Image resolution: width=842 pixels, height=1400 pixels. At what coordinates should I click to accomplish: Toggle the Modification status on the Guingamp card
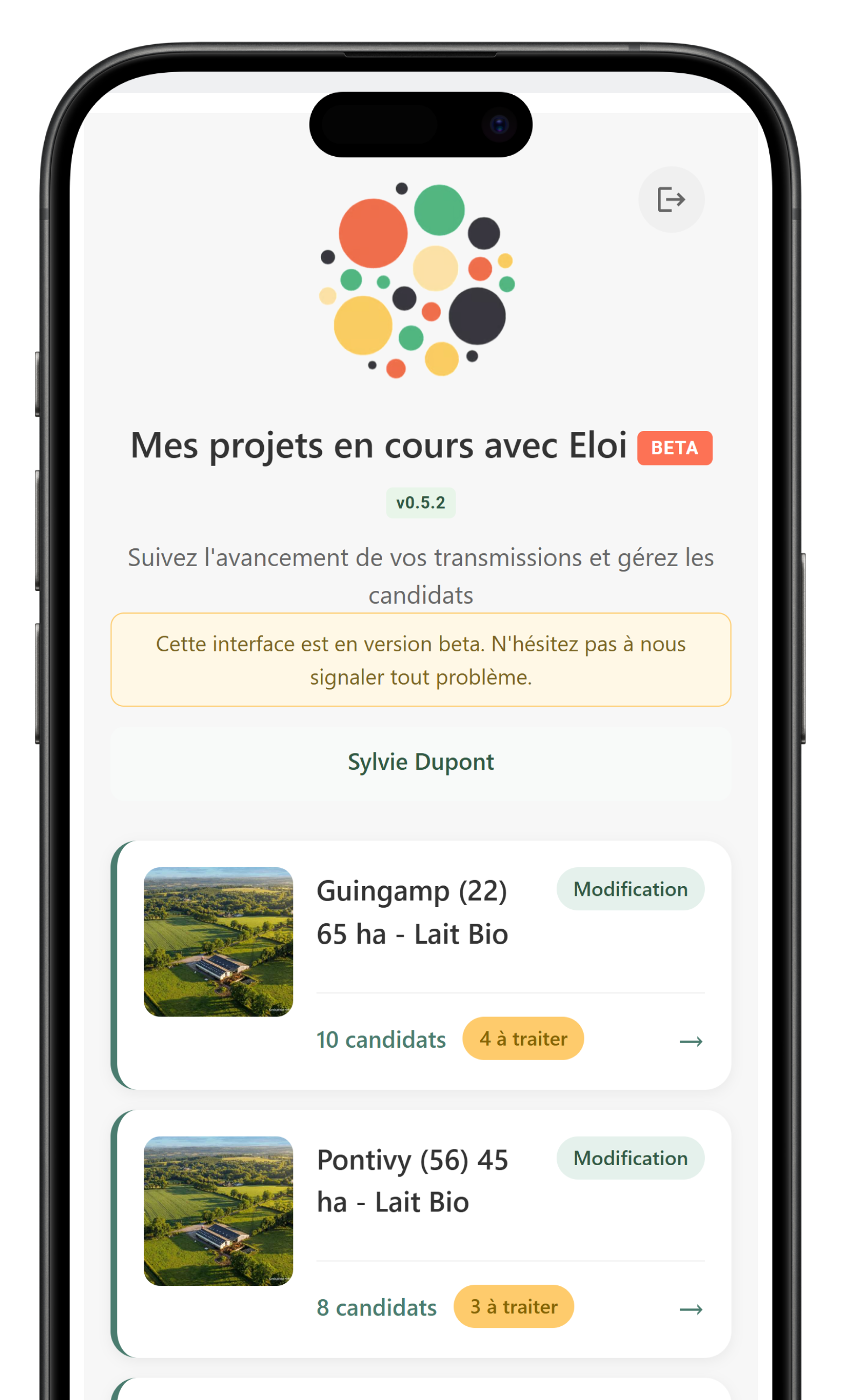click(630, 889)
